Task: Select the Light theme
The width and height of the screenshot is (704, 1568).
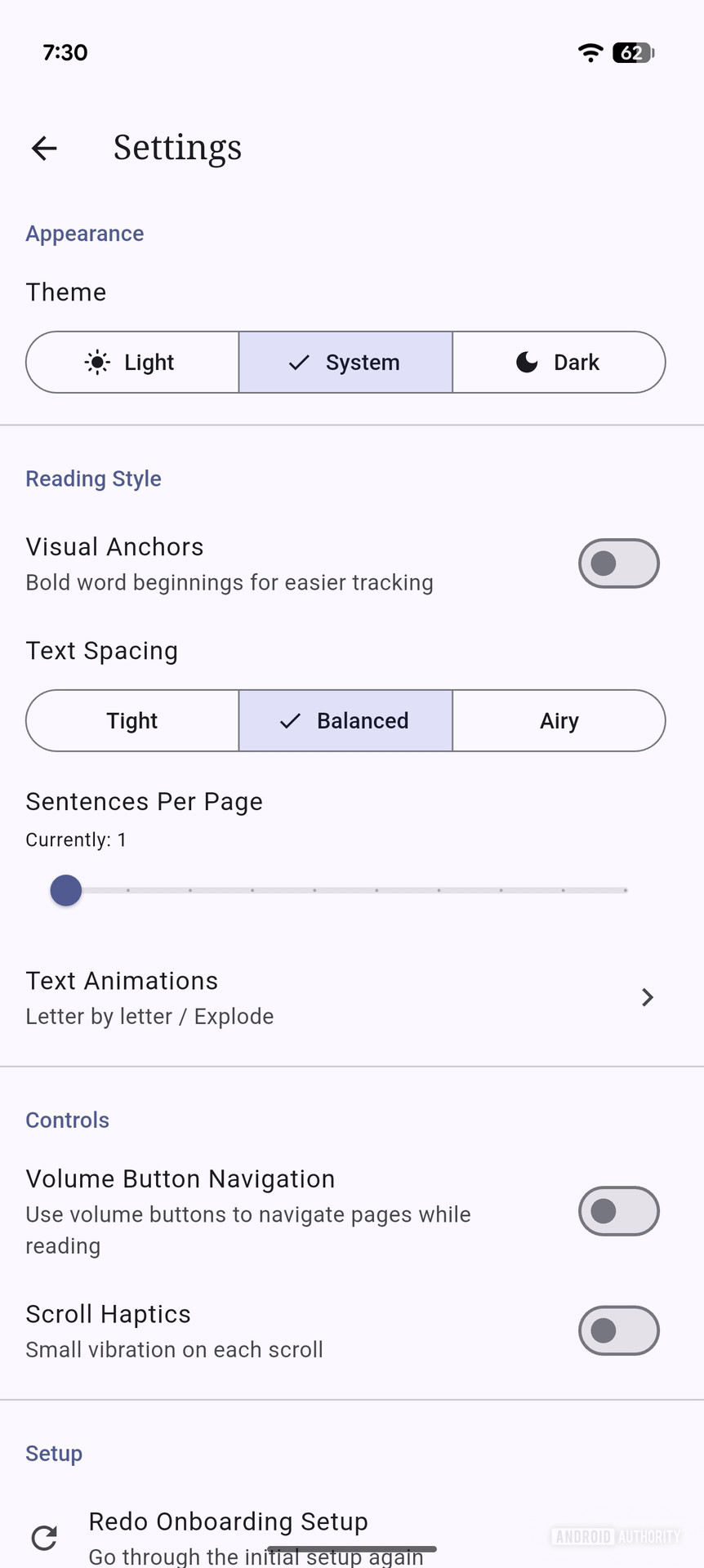Action: click(131, 362)
